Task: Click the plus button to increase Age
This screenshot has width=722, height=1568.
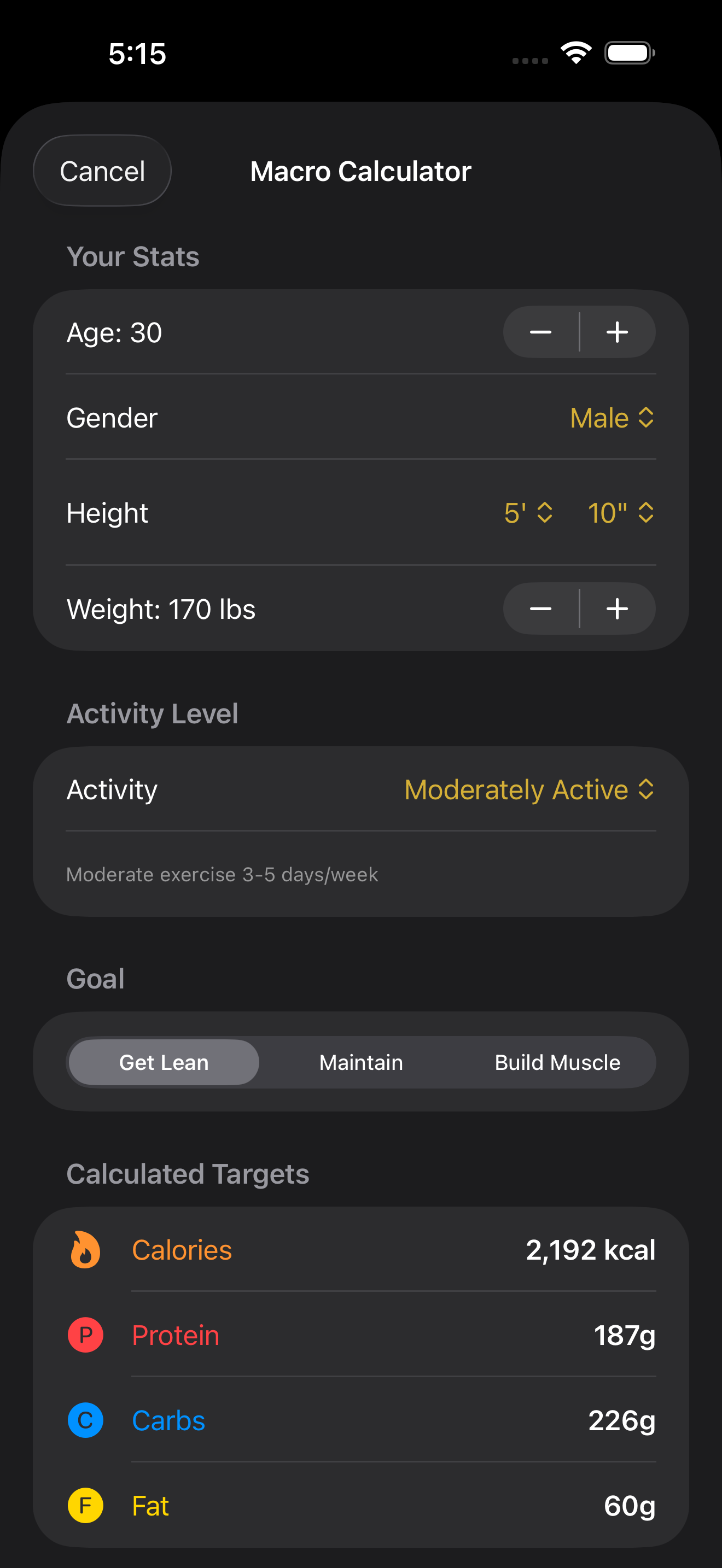Action: coord(618,332)
